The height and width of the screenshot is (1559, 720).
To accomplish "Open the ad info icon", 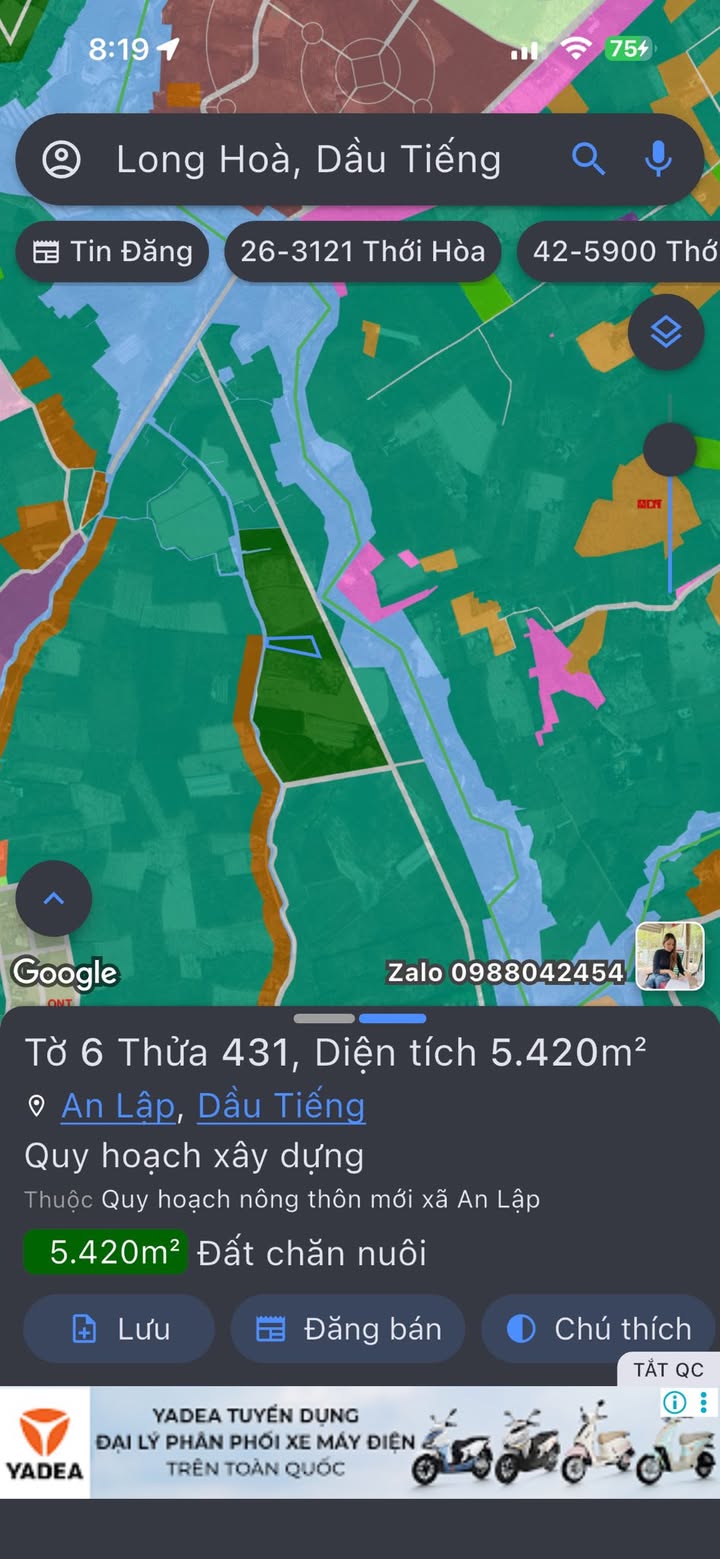I will click(675, 1402).
